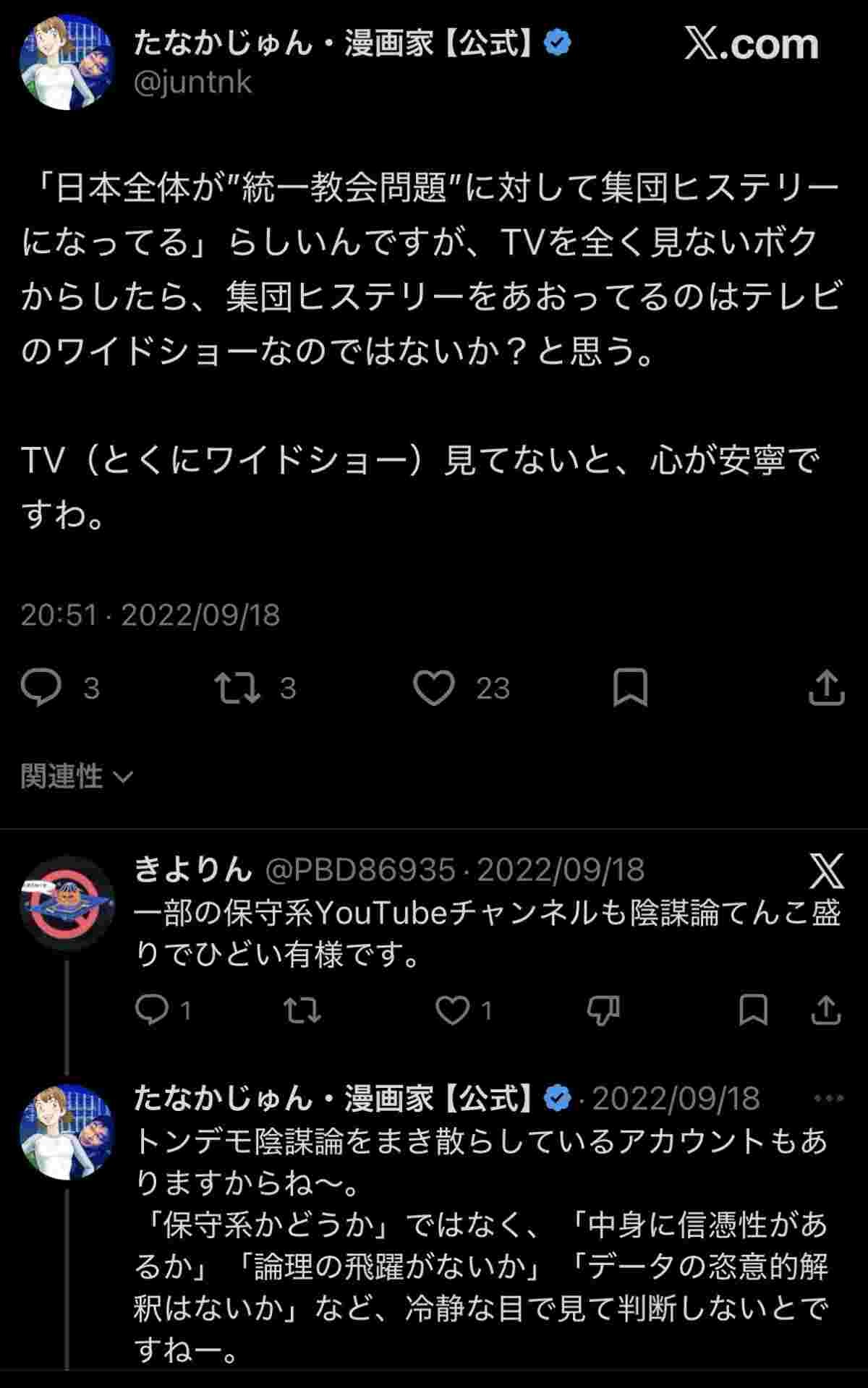
Task: Share the main post by @juntnk
Action: (826, 687)
